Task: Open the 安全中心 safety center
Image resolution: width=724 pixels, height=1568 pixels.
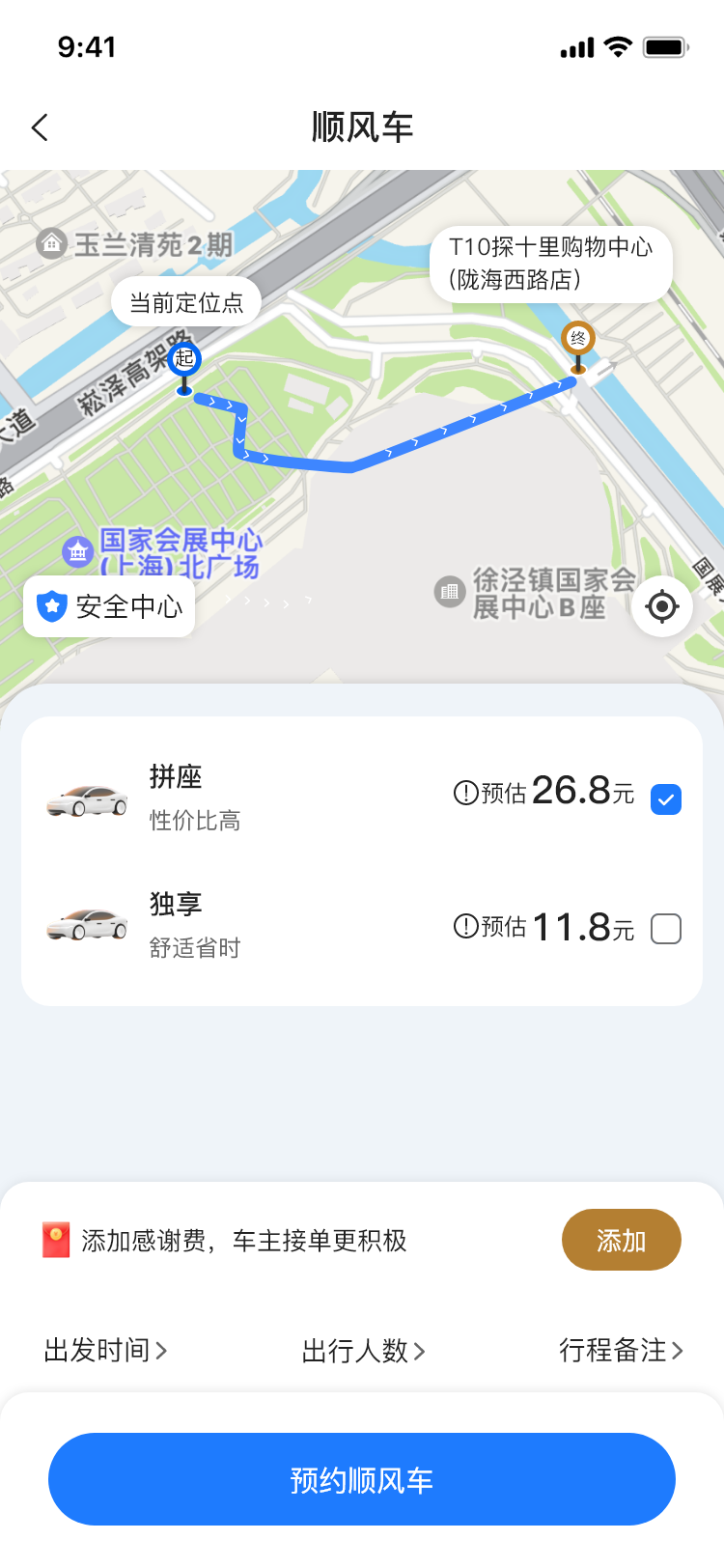Action: 109,606
